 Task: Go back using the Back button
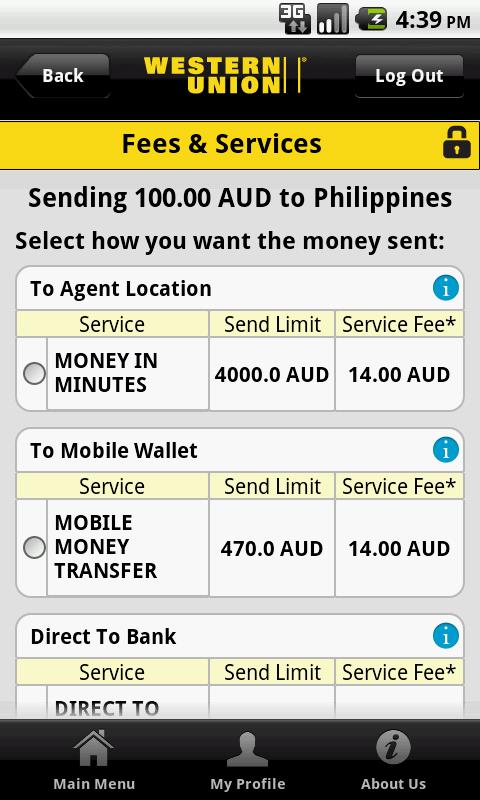[x=62, y=76]
